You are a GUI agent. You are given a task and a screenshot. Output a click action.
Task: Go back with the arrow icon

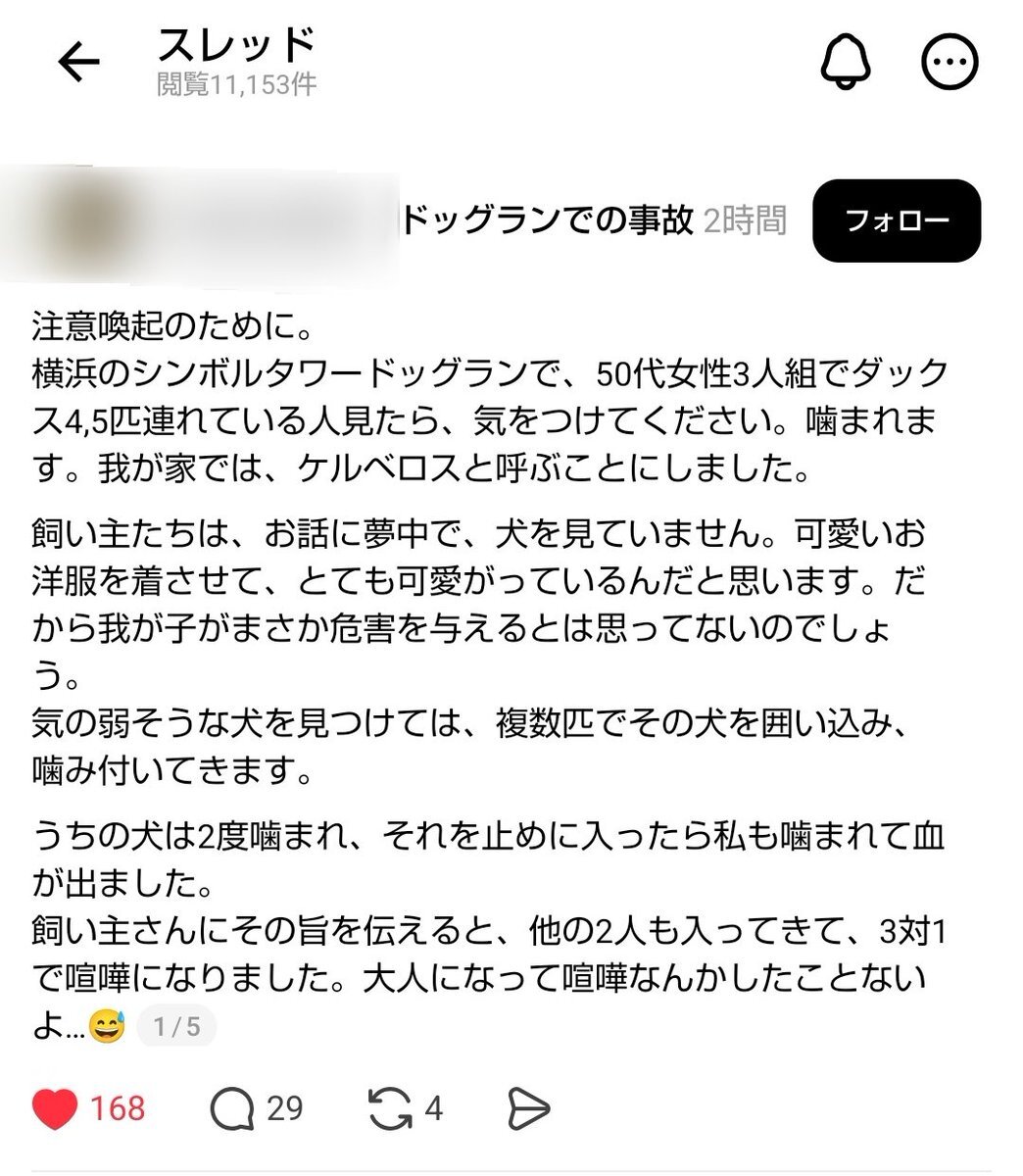coord(79,63)
